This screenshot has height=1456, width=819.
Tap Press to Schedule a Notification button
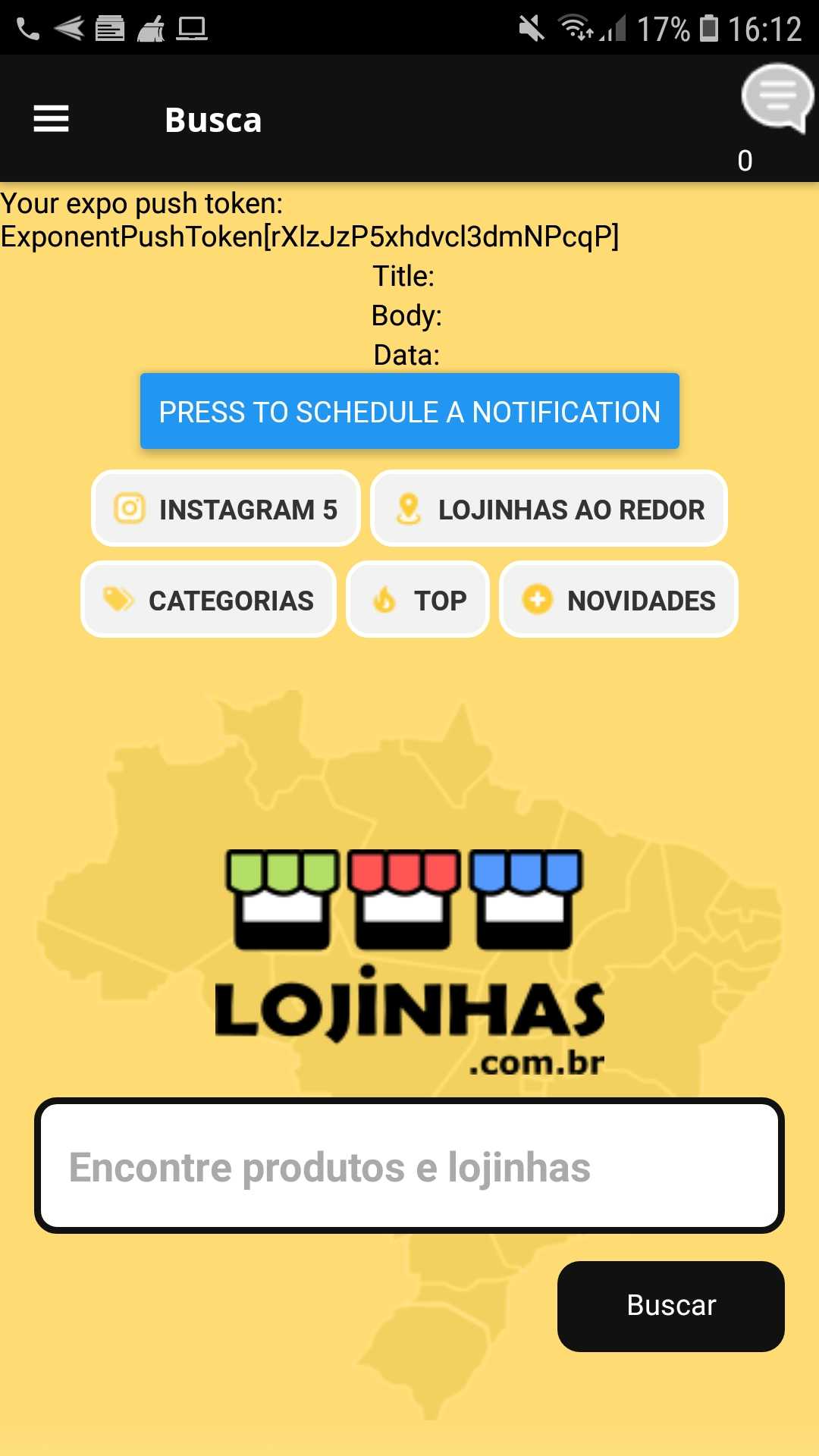[x=409, y=411]
